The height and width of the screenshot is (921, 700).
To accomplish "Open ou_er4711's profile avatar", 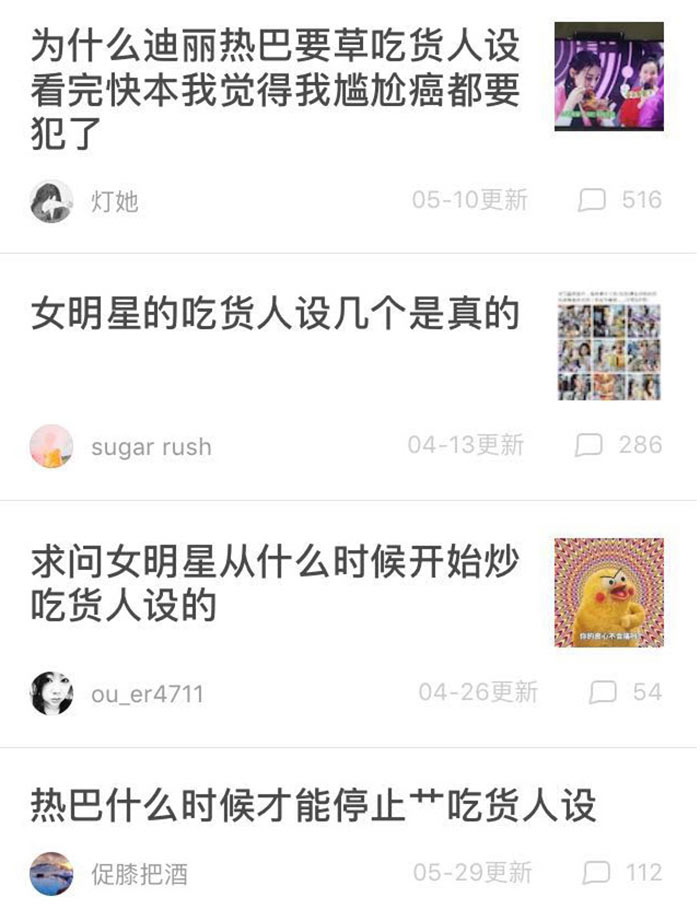I will tap(51, 693).
